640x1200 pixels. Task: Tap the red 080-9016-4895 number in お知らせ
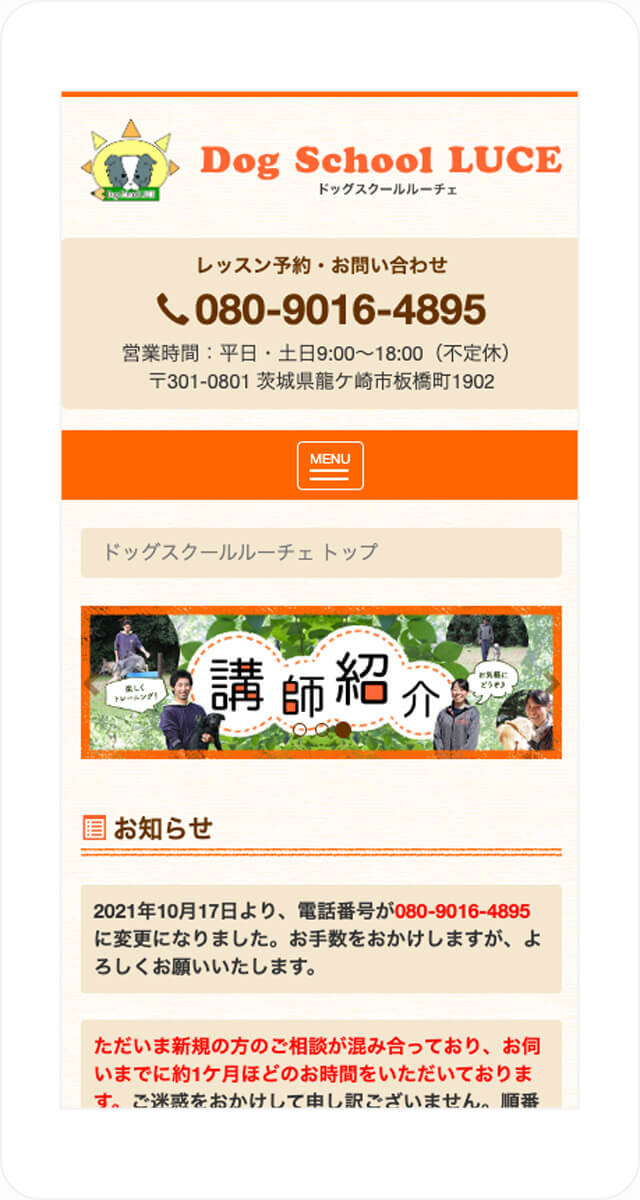(462, 911)
